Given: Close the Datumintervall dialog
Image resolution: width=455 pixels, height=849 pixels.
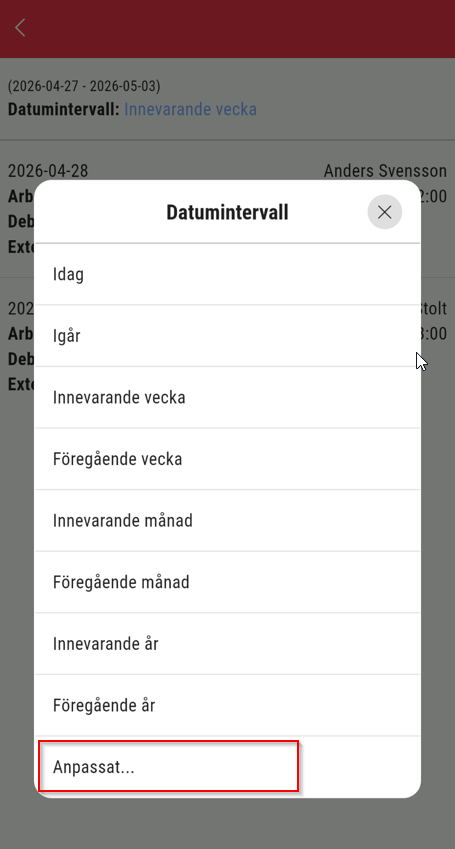Looking at the screenshot, I should (385, 212).
